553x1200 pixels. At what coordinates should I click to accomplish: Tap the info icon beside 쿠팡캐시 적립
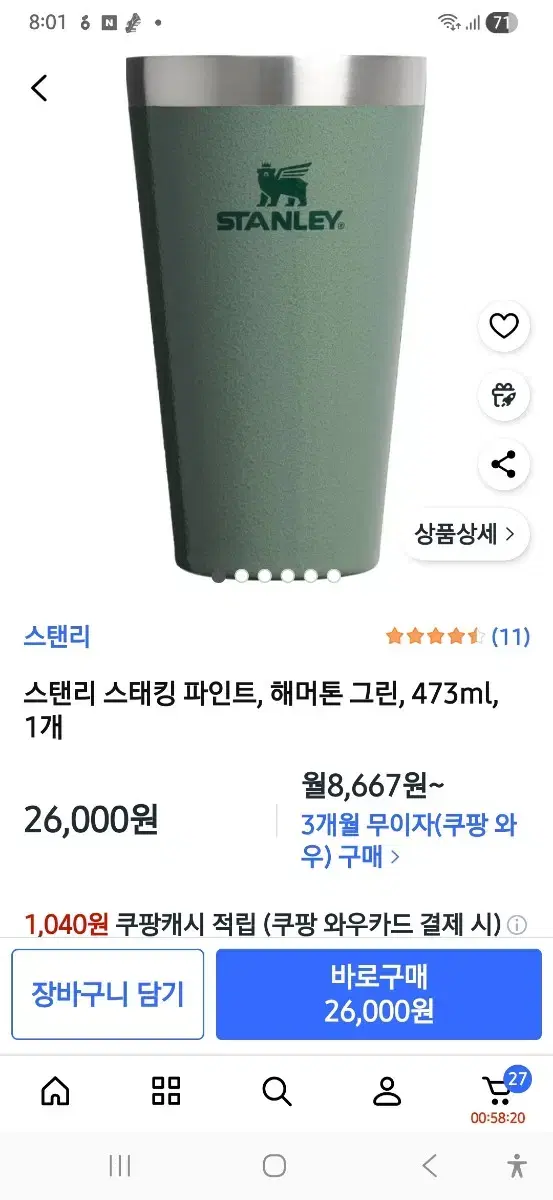pyautogui.click(x=517, y=924)
